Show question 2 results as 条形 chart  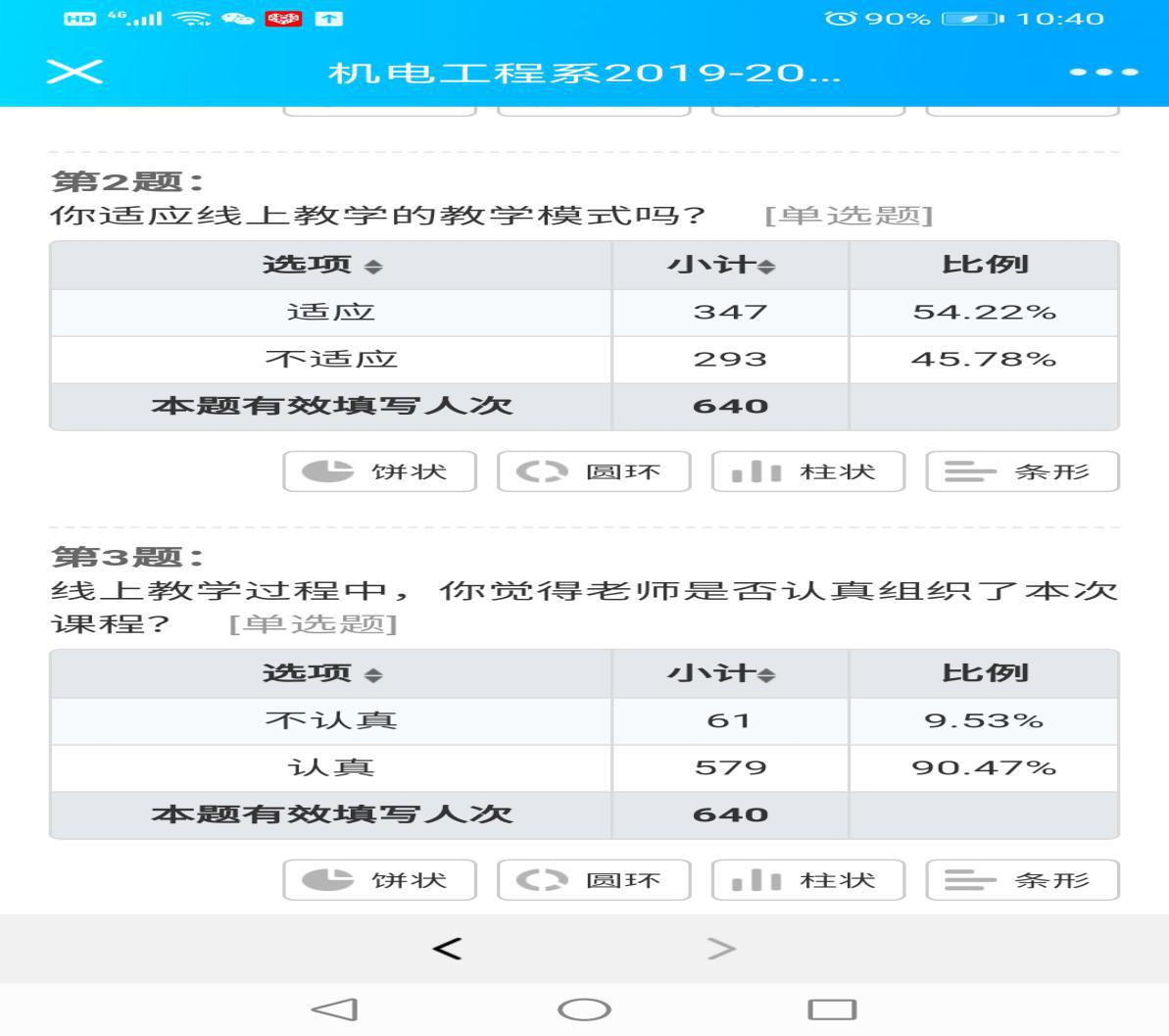(x=1021, y=471)
